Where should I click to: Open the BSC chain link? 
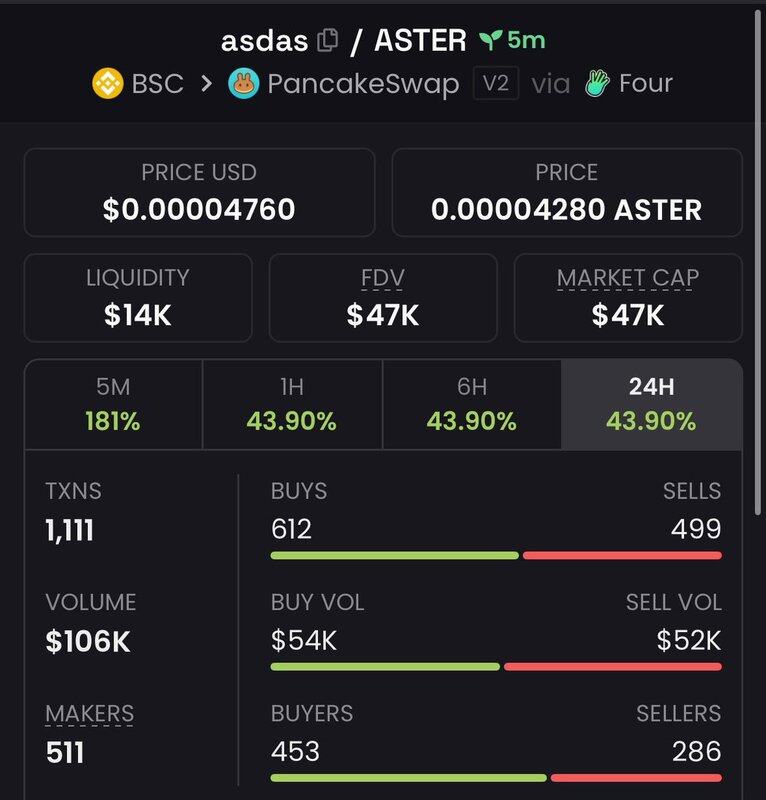[x=139, y=83]
